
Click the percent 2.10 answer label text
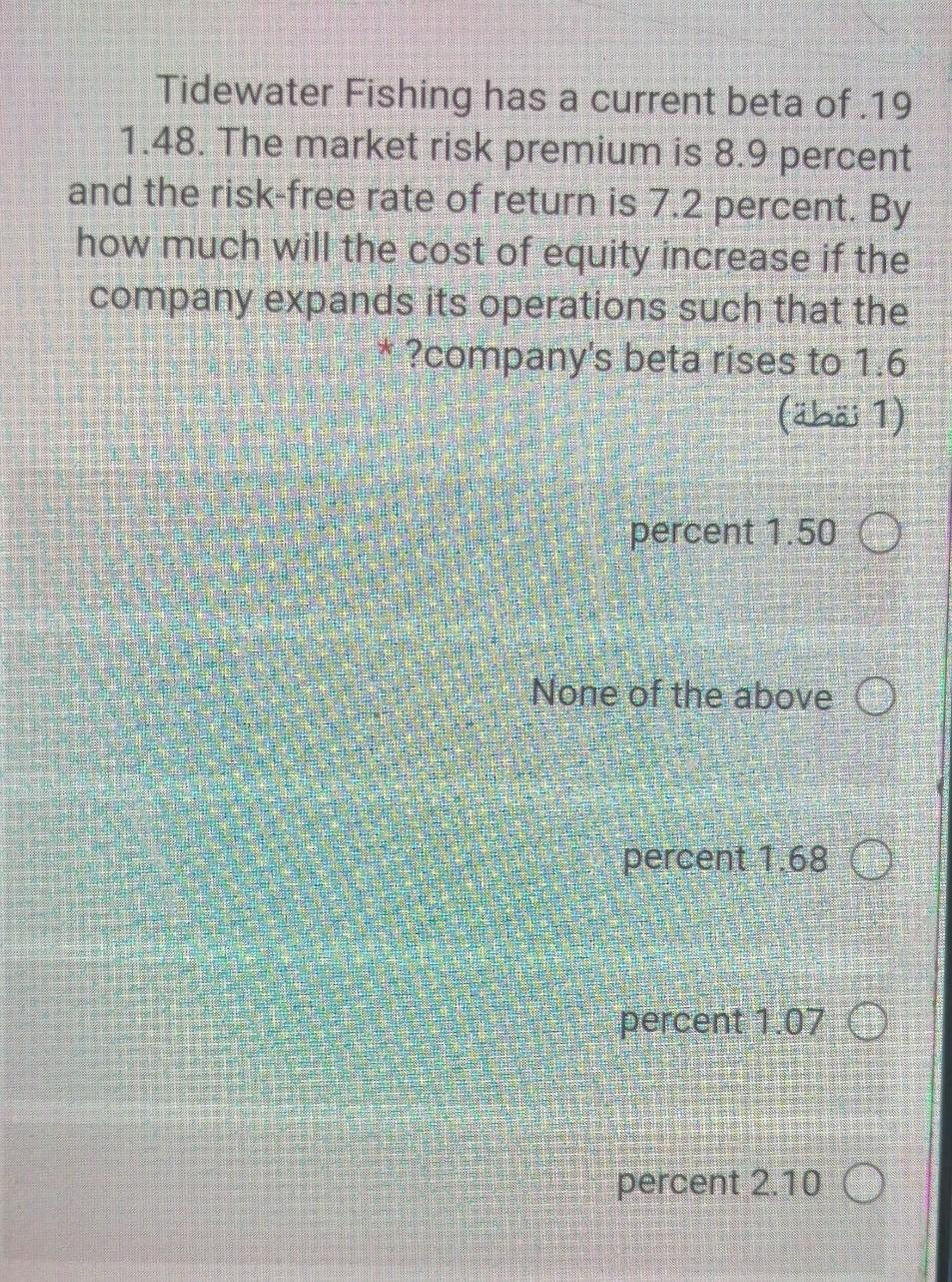click(x=718, y=1184)
